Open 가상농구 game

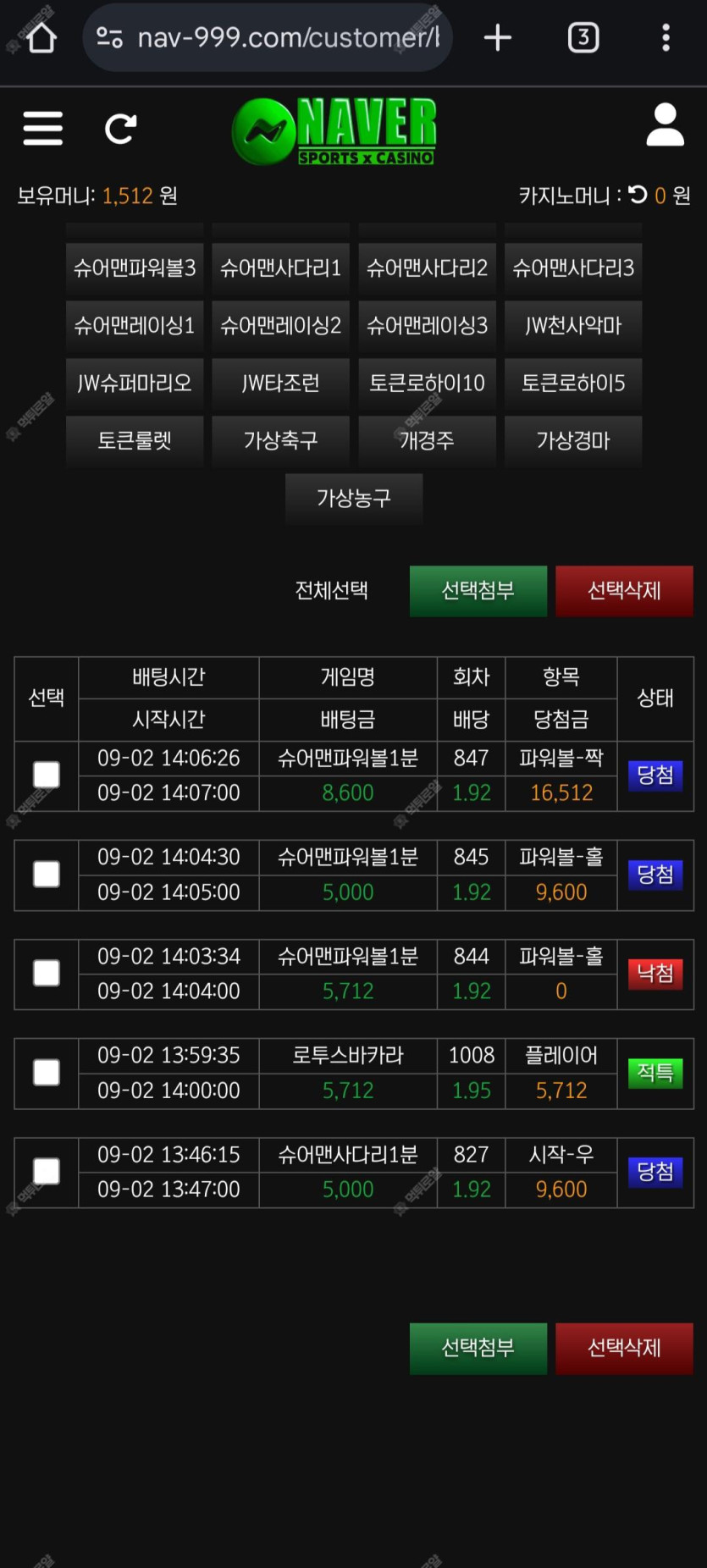click(x=354, y=499)
